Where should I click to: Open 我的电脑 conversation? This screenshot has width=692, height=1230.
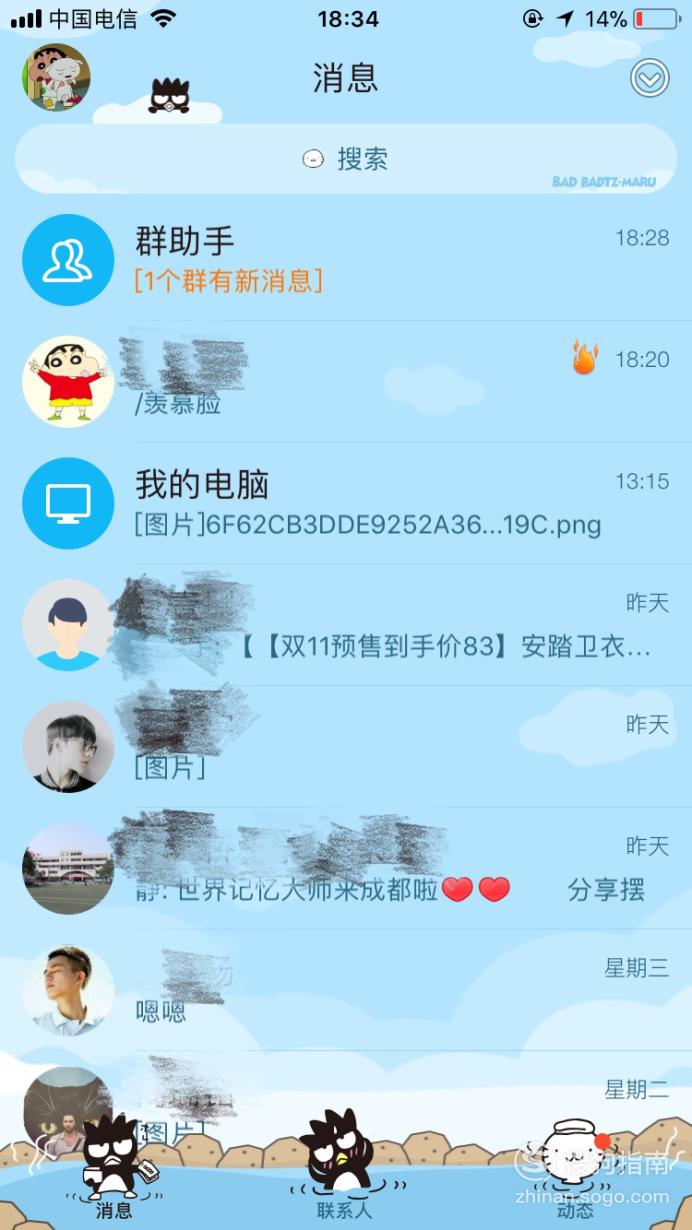[x=346, y=504]
